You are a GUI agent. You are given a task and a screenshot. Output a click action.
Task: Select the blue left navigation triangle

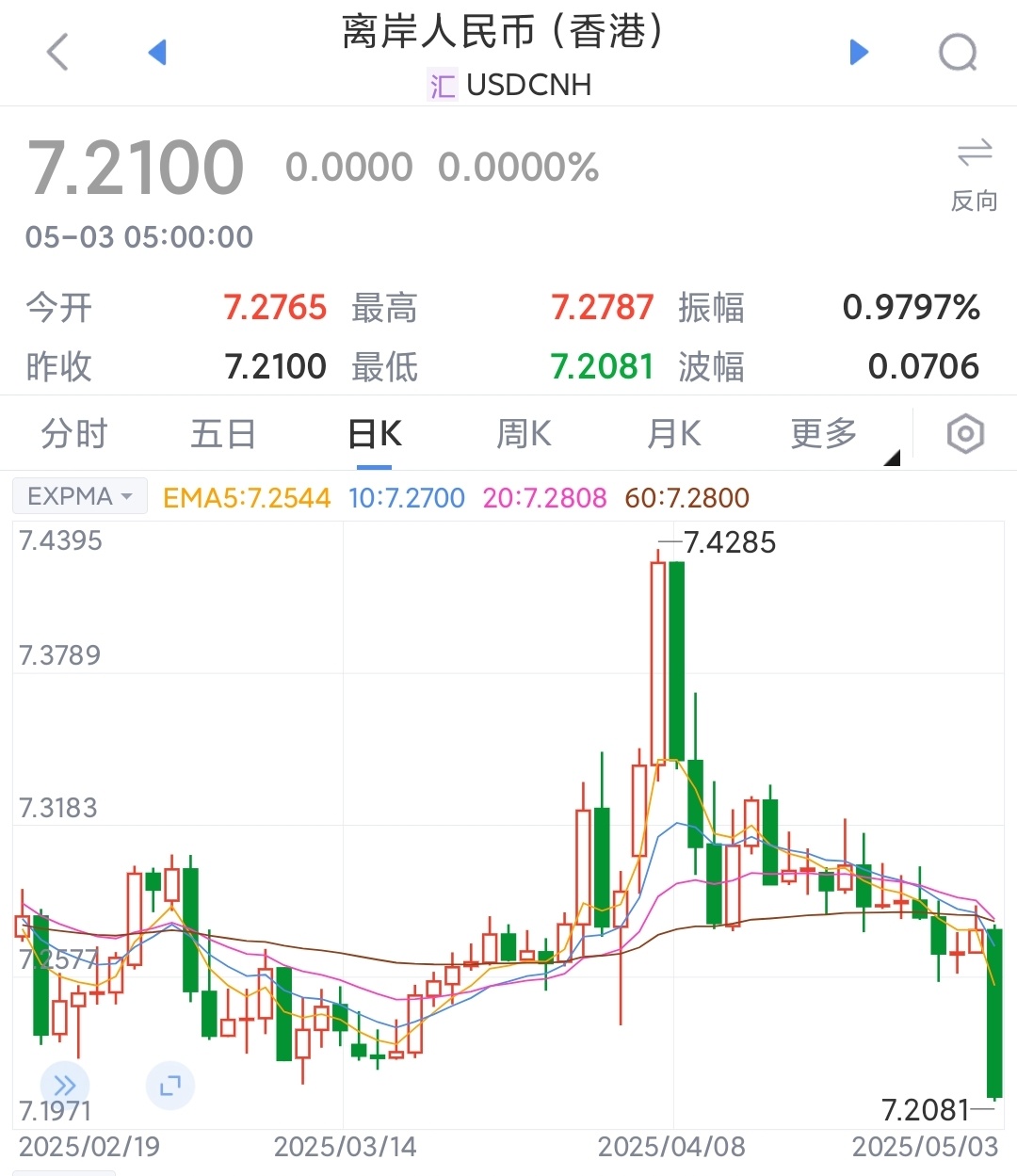tap(158, 53)
